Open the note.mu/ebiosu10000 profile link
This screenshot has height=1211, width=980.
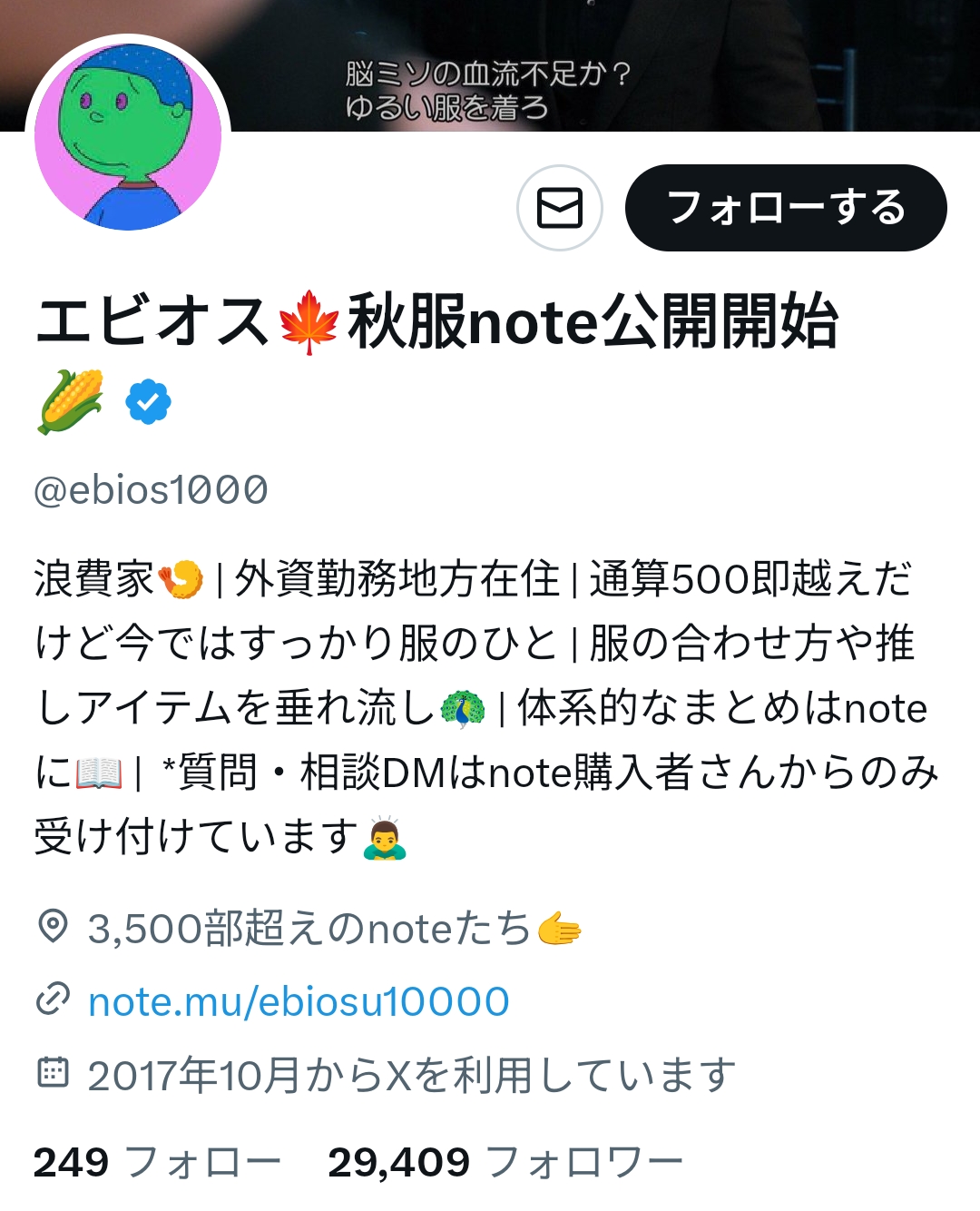click(299, 1002)
